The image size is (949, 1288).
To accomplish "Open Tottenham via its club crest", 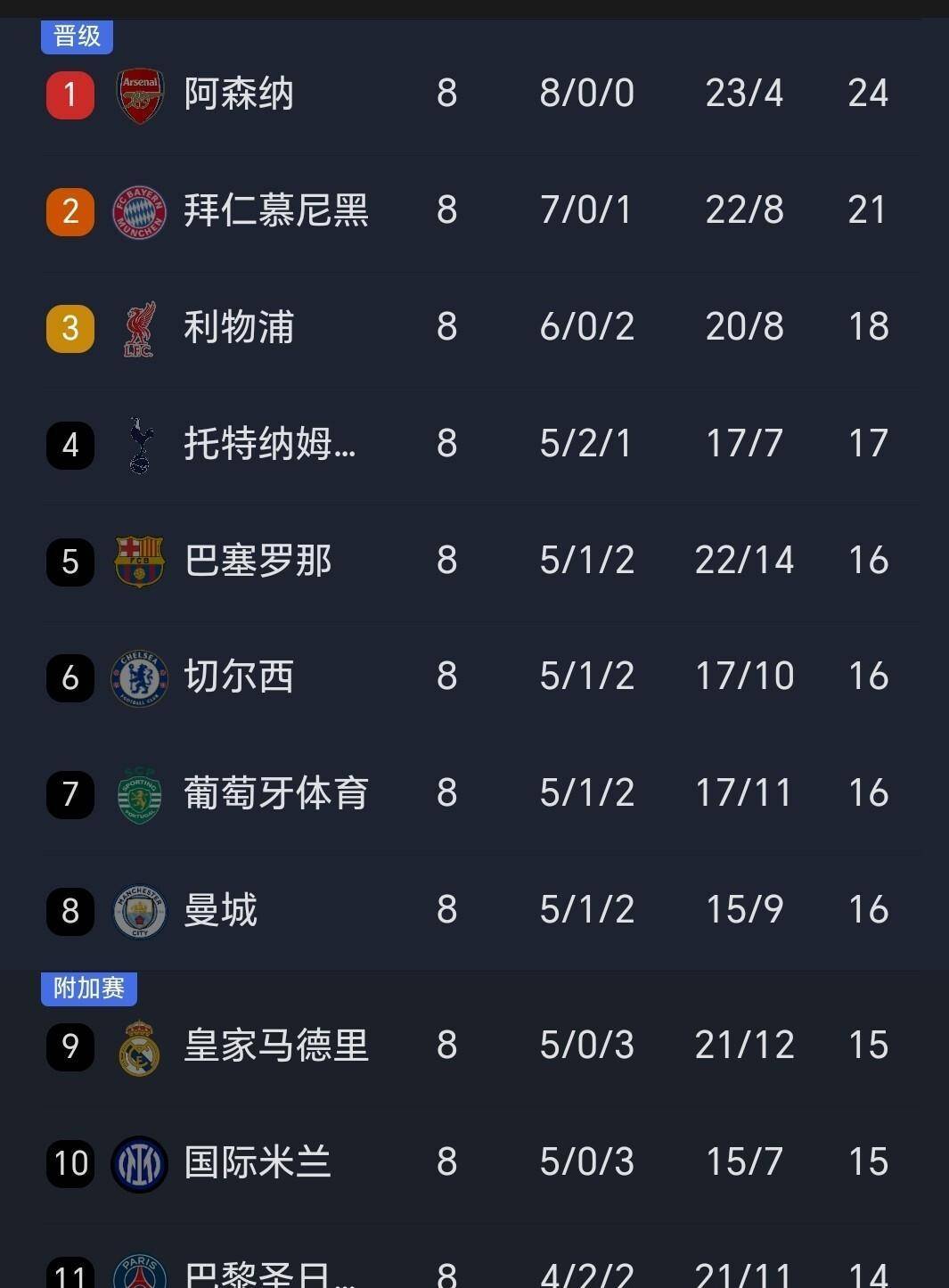I will (x=139, y=444).
